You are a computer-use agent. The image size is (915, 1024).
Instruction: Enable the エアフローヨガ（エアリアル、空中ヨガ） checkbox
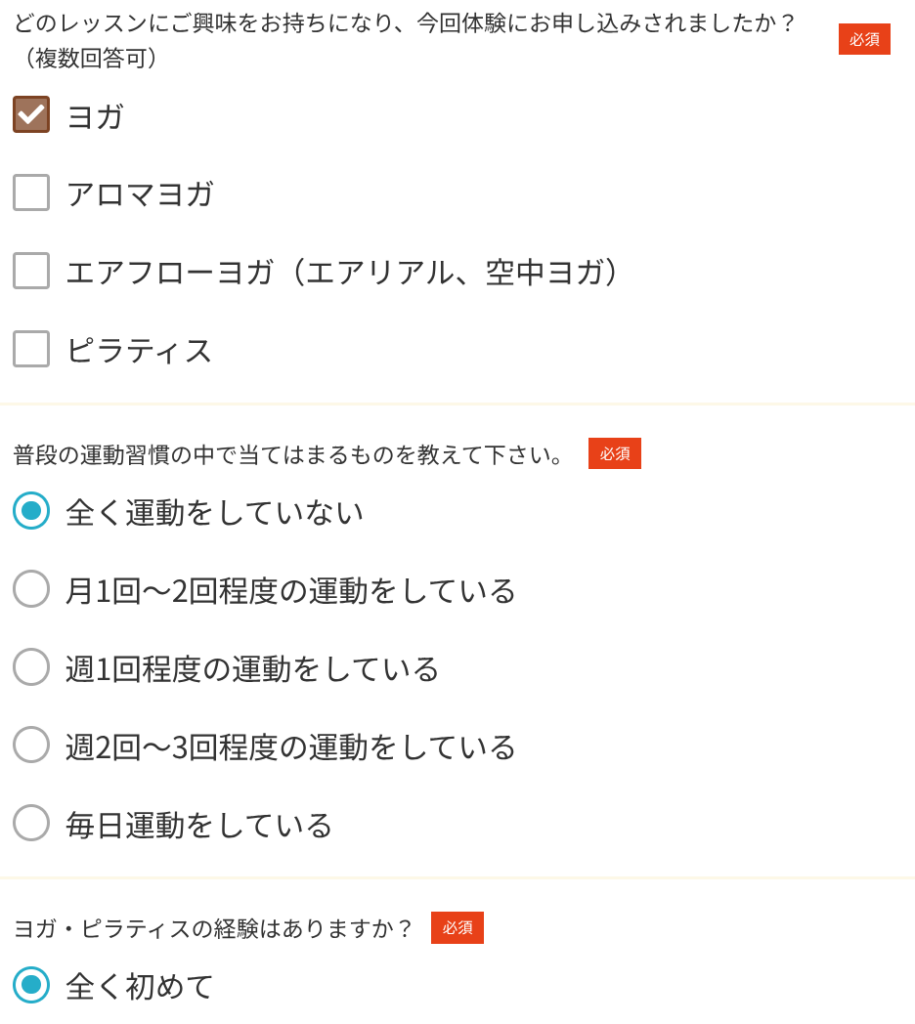tap(31, 271)
